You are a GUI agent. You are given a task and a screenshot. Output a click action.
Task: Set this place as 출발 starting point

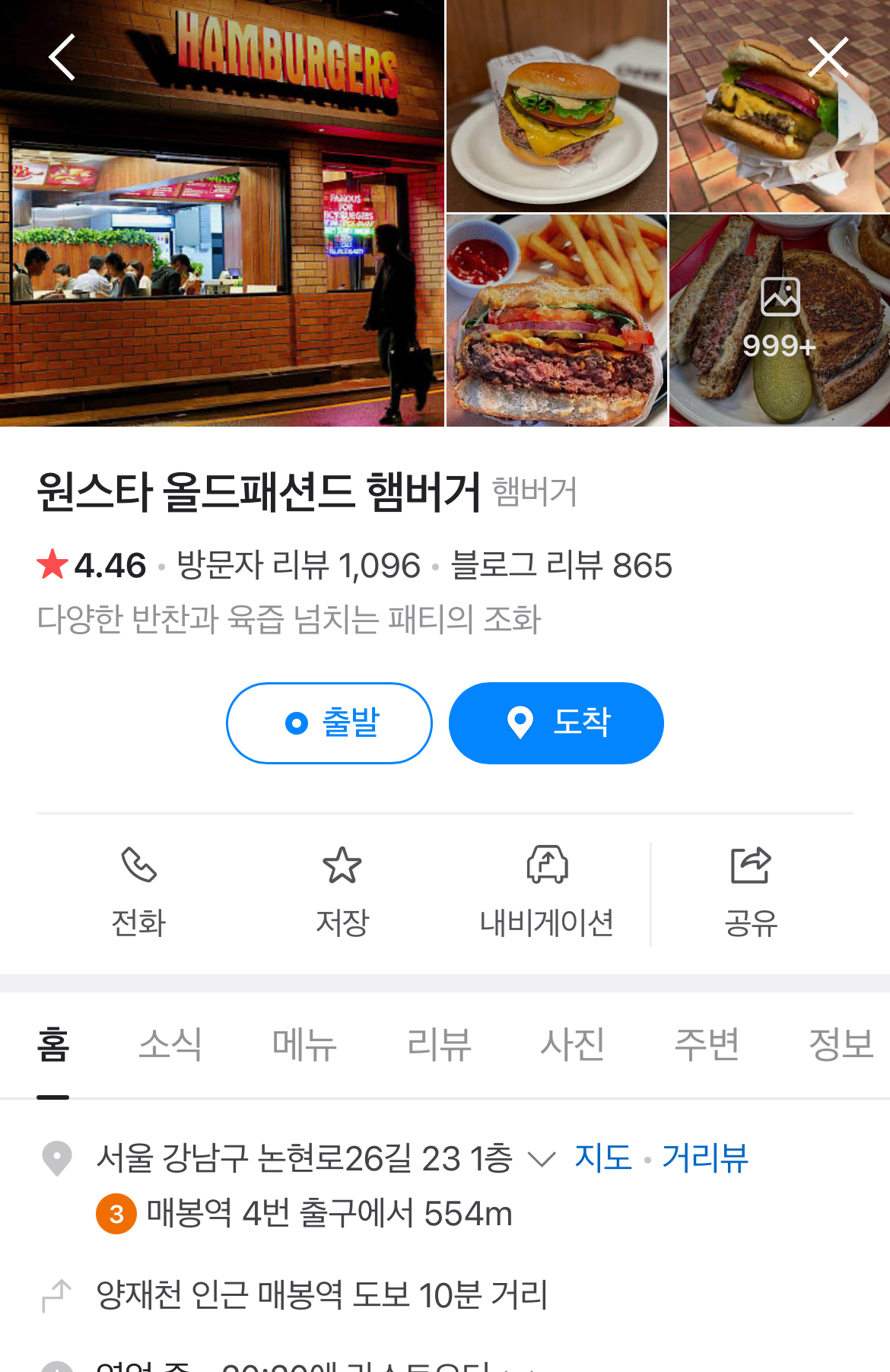329,723
